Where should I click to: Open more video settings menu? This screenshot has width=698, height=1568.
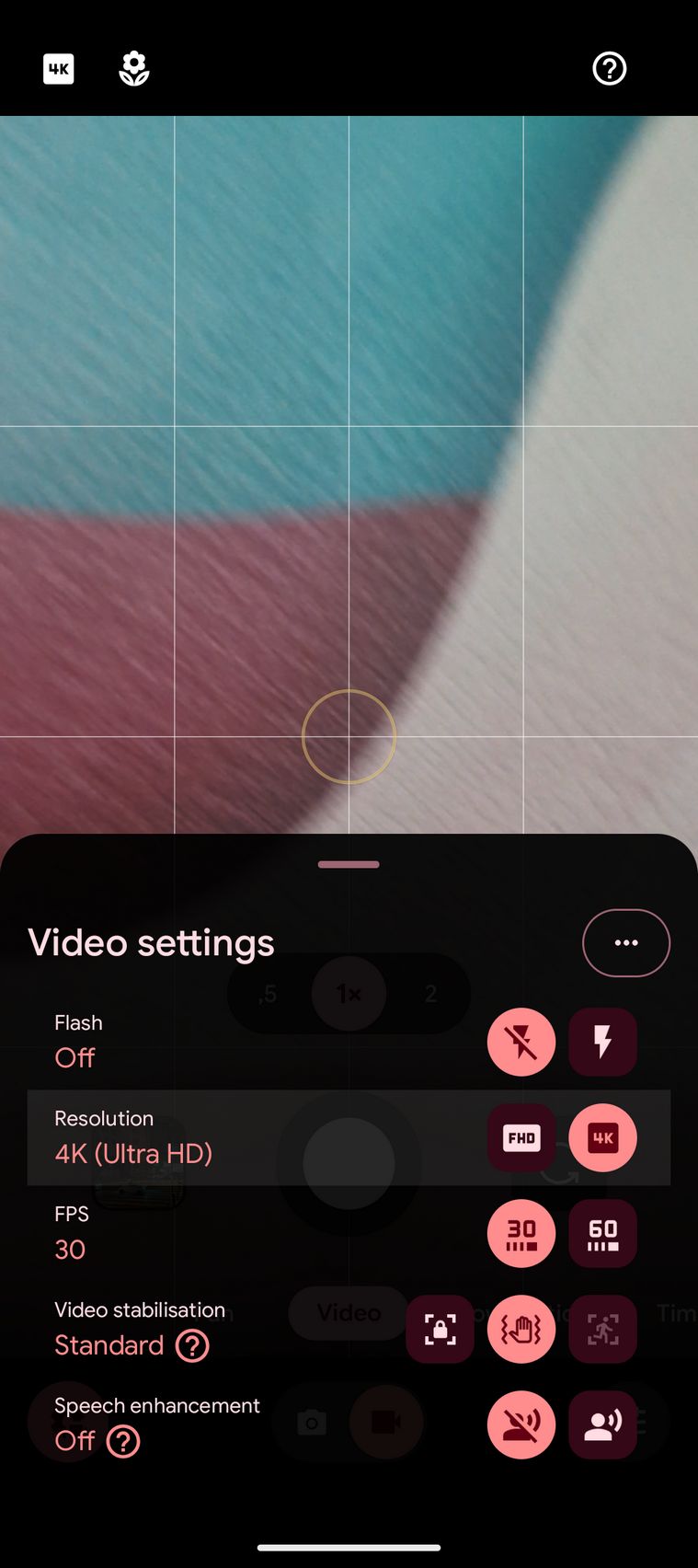[x=625, y=942]
